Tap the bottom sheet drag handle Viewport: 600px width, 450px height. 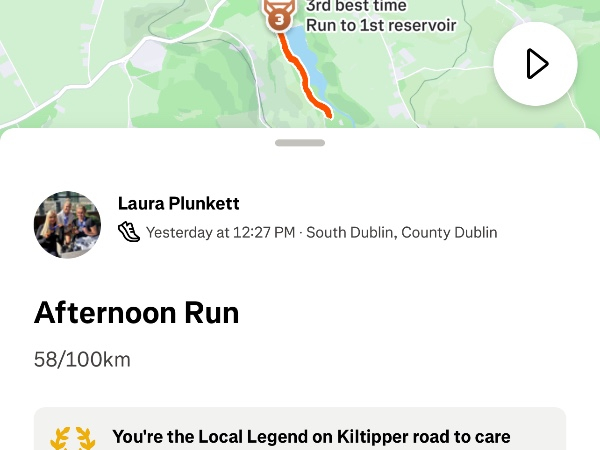[x=300, y=143]
